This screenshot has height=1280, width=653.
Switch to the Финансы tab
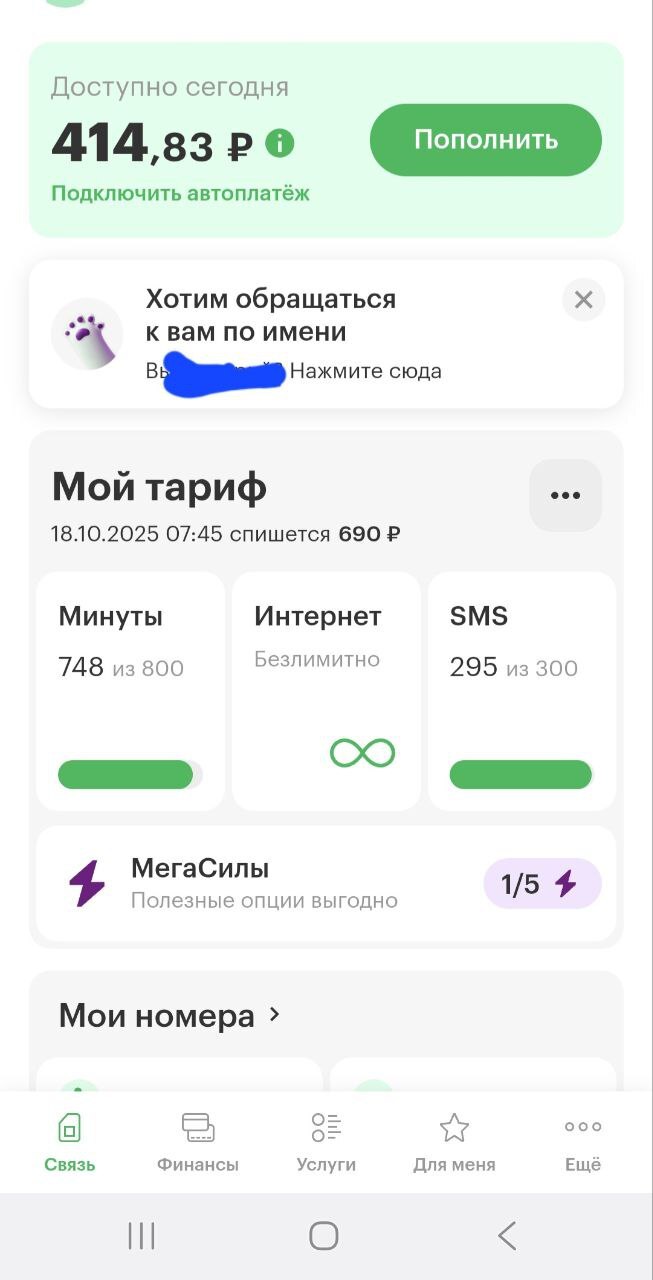coord(198,1141)
